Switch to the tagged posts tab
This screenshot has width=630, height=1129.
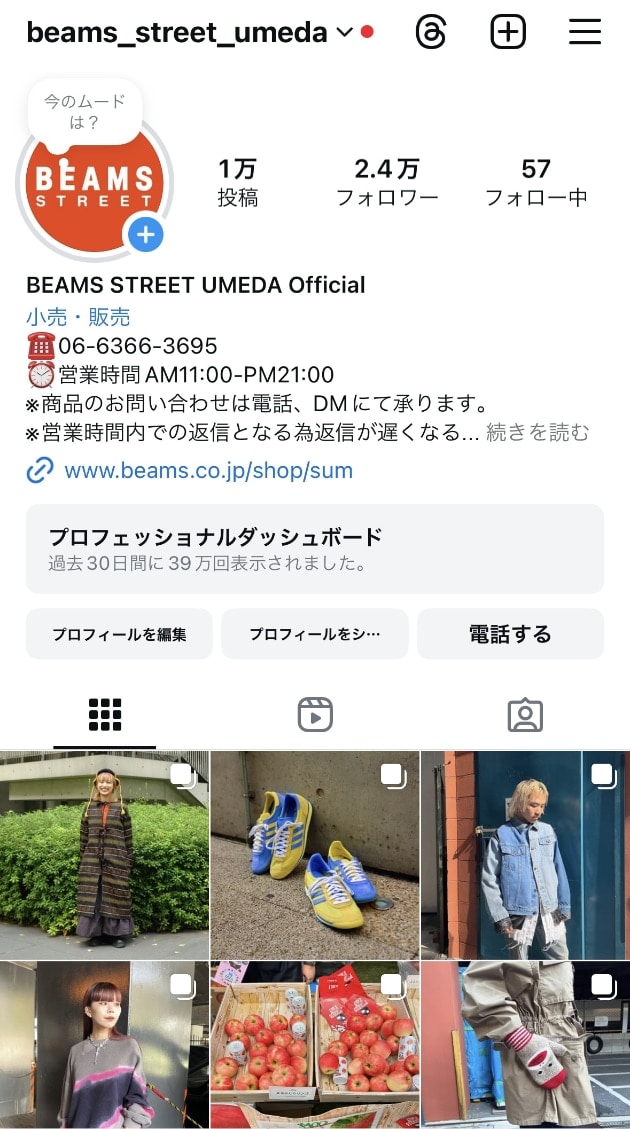(x=524, y=714)
